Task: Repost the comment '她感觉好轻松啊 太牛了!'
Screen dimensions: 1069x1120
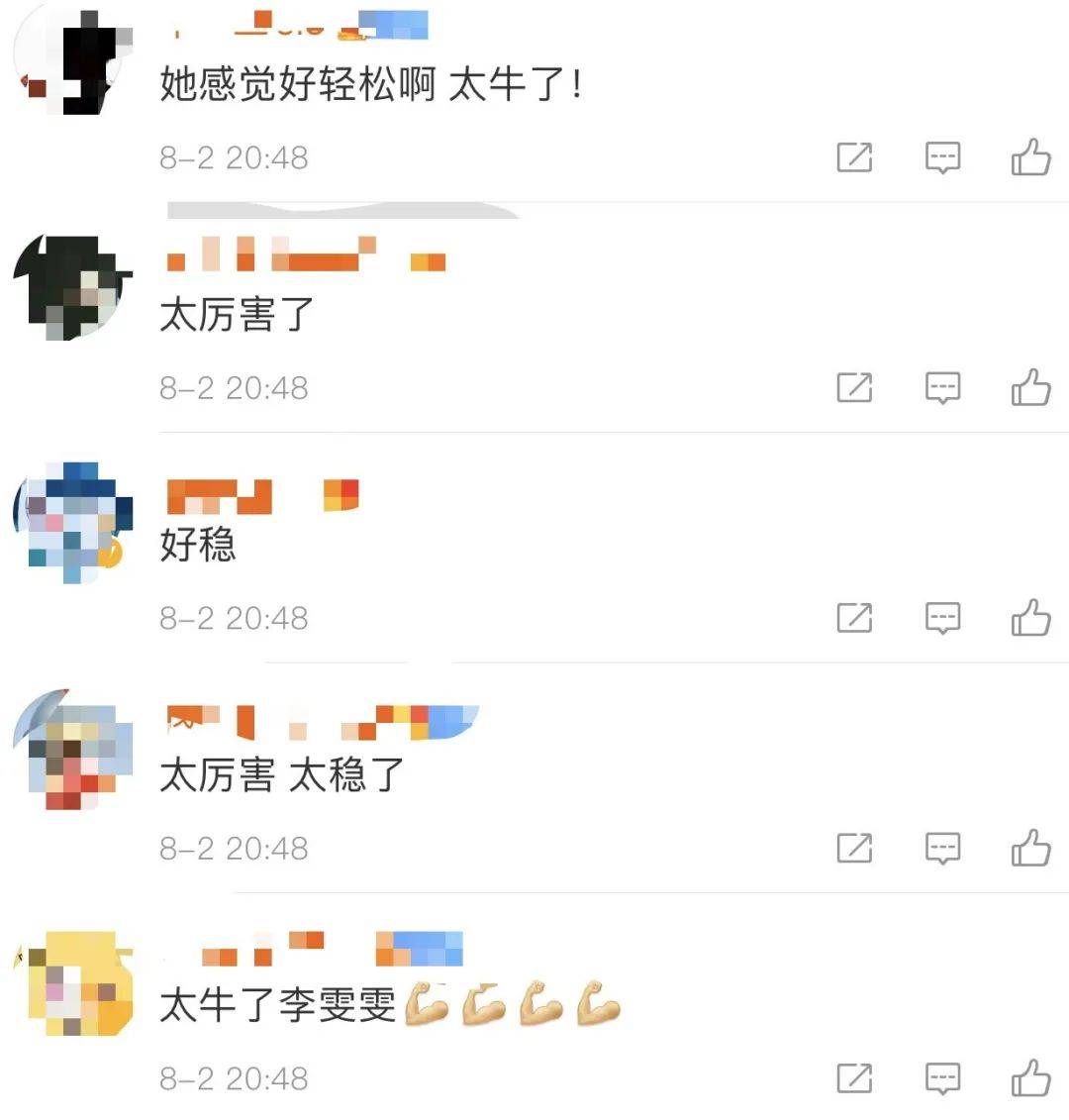Action: [x=854, y=157]
